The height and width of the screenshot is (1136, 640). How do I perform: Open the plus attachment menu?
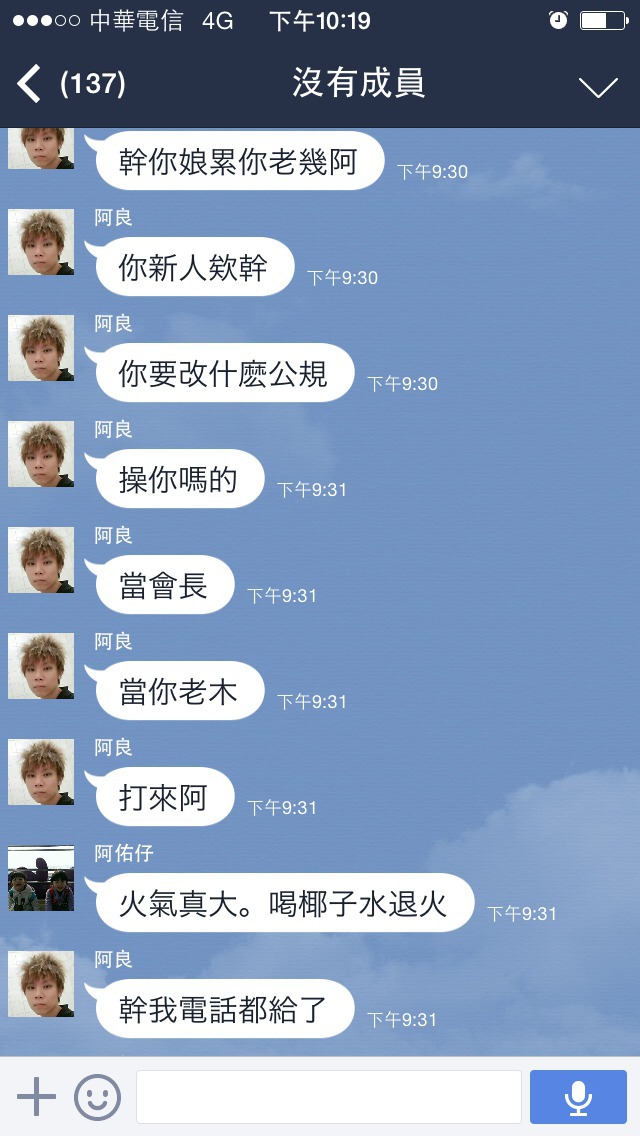(36, 1097)
